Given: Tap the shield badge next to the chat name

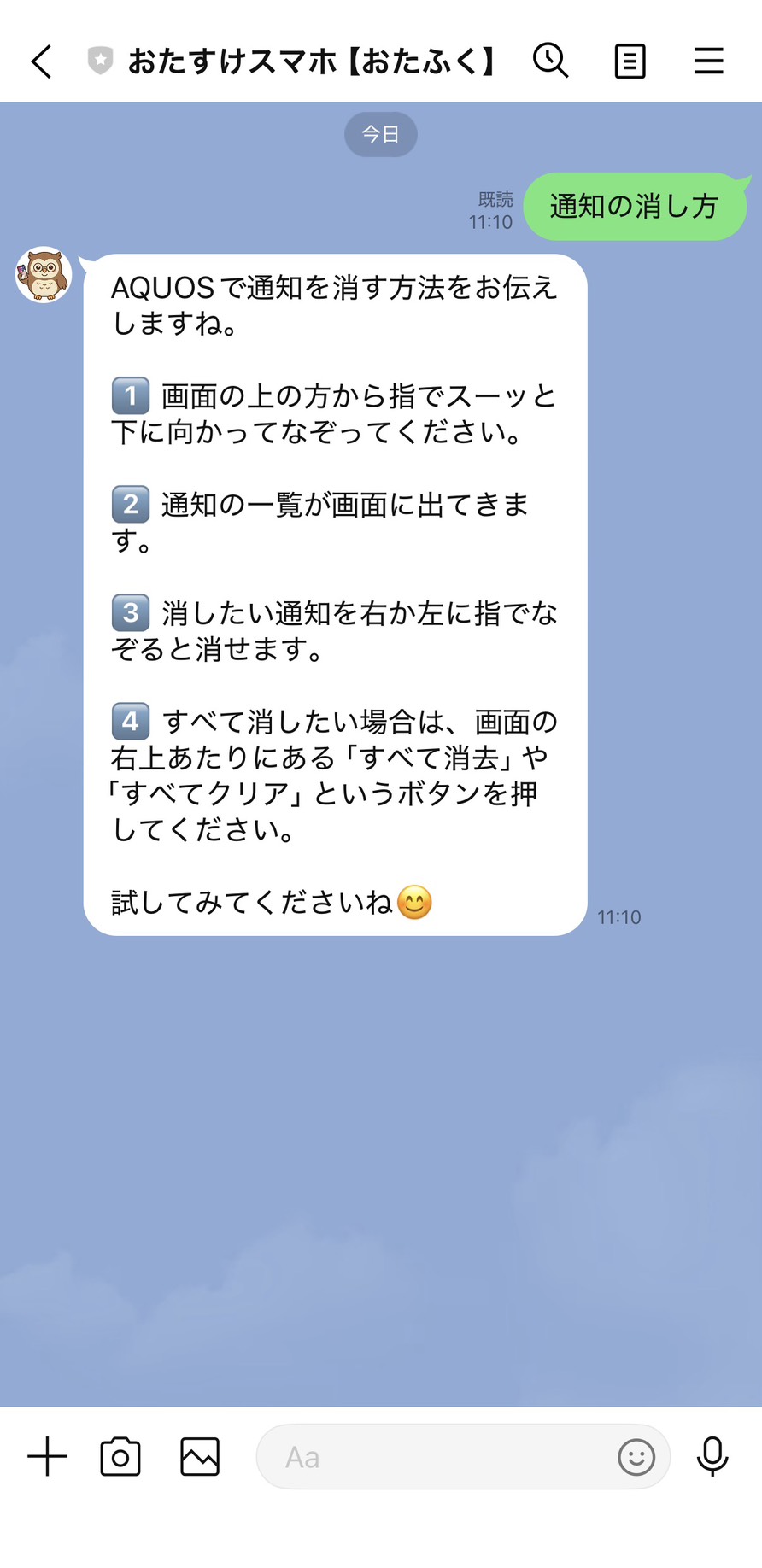Looking at the screenshot, I should 100,61.
